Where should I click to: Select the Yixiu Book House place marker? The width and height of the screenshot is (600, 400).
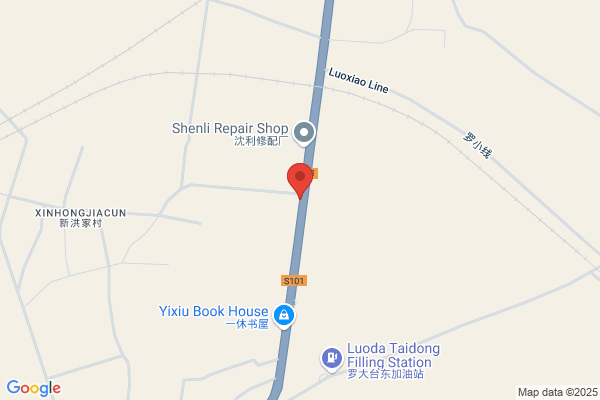pos(284,316)
